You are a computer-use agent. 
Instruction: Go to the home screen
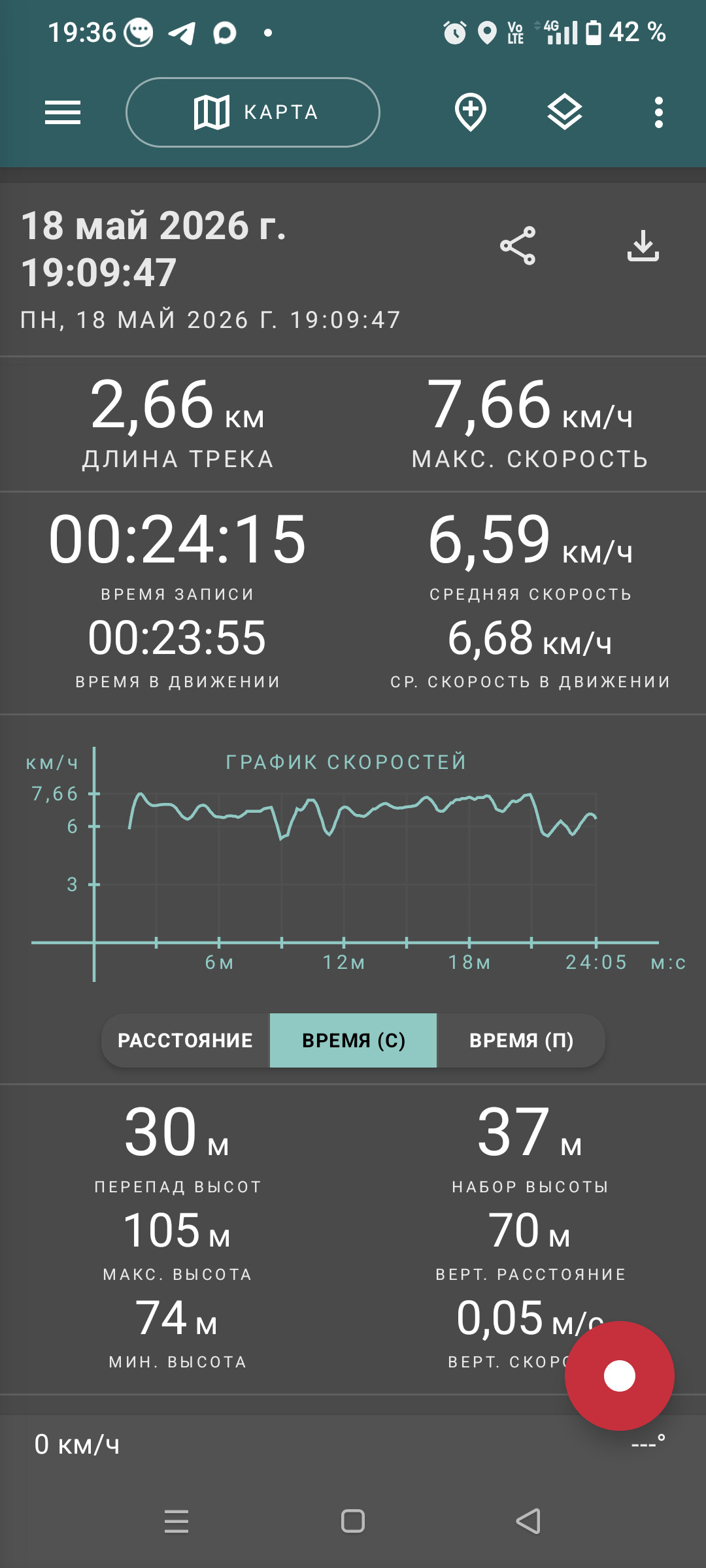(x=353, y=1521)
